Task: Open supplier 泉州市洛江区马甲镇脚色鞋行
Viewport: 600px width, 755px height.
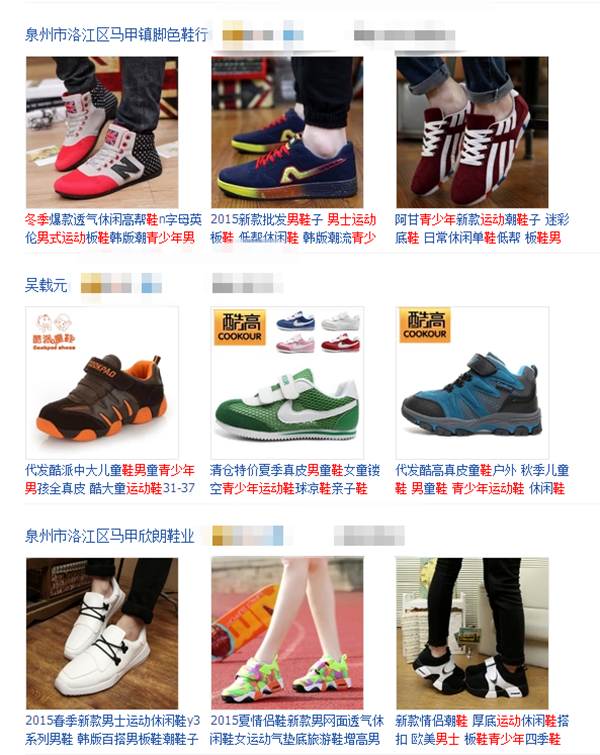Action: coord(117,35)
